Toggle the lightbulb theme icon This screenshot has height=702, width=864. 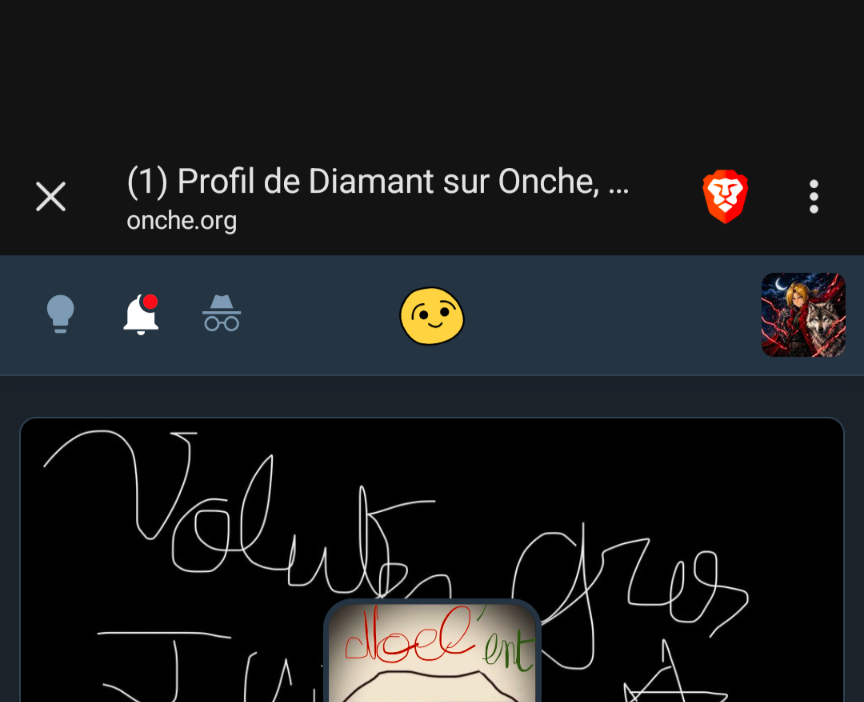tap(61, 314)
